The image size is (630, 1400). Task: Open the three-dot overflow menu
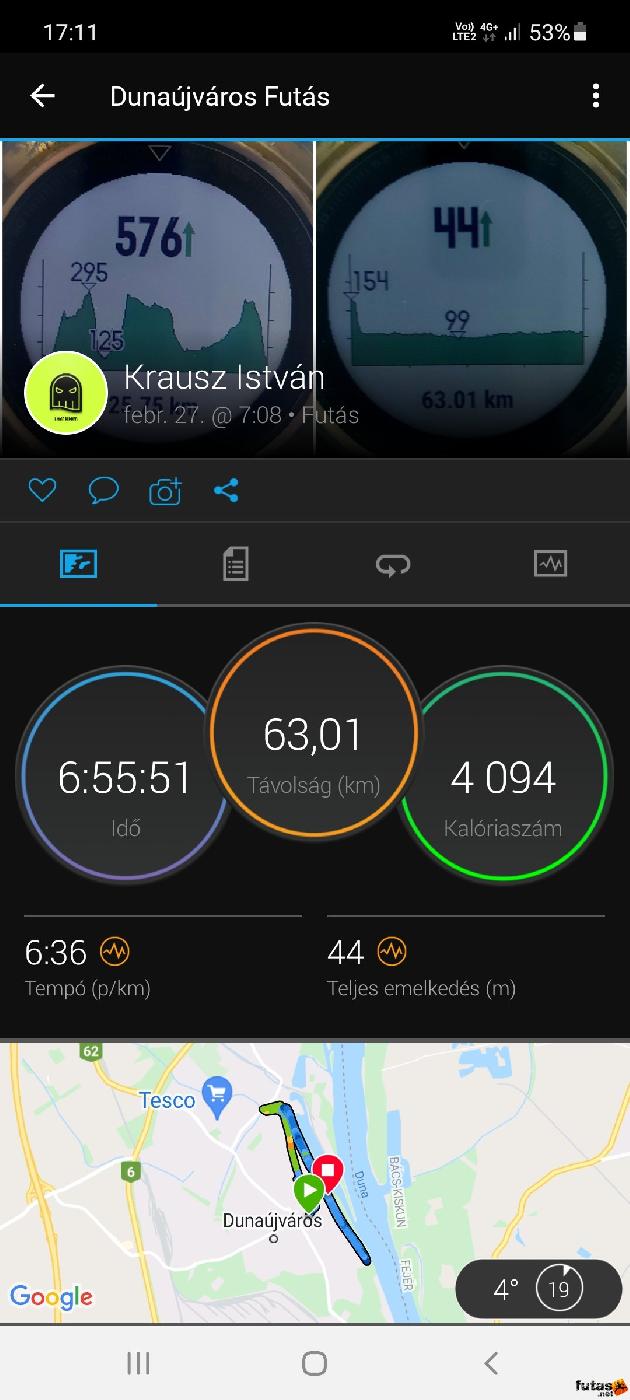tap(596, 96)
